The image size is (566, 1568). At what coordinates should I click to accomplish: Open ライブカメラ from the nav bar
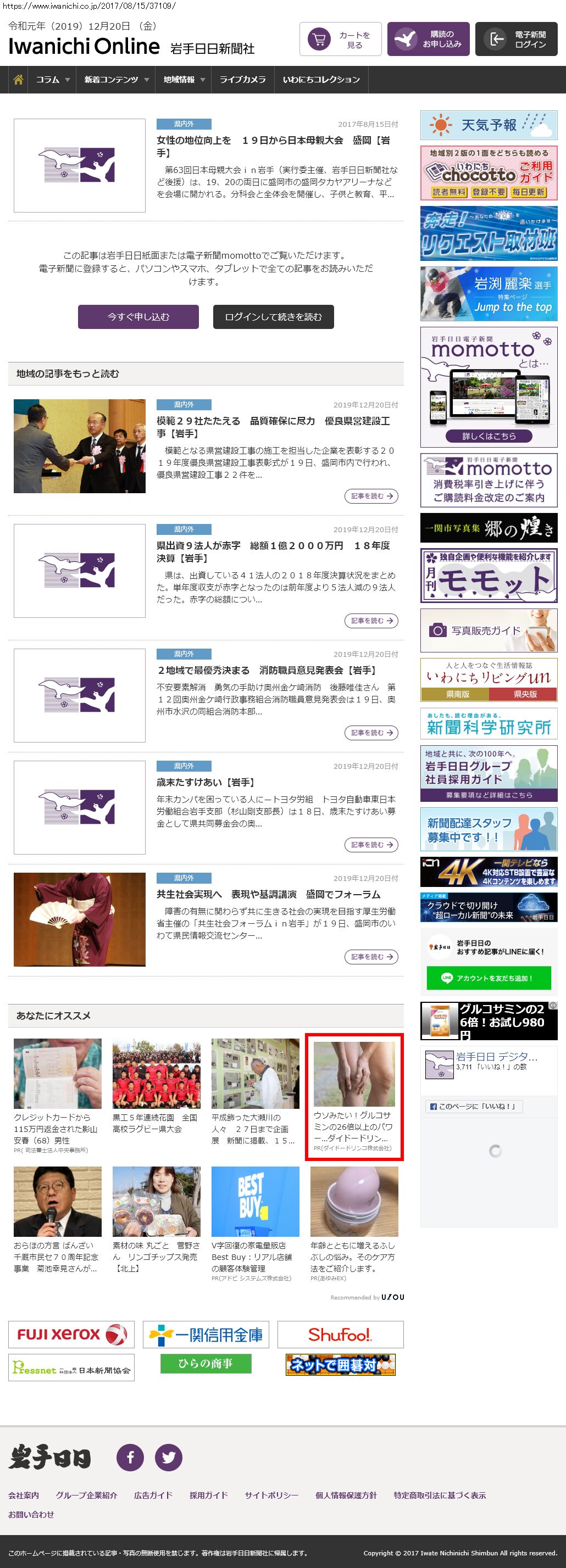coord(242,80)
